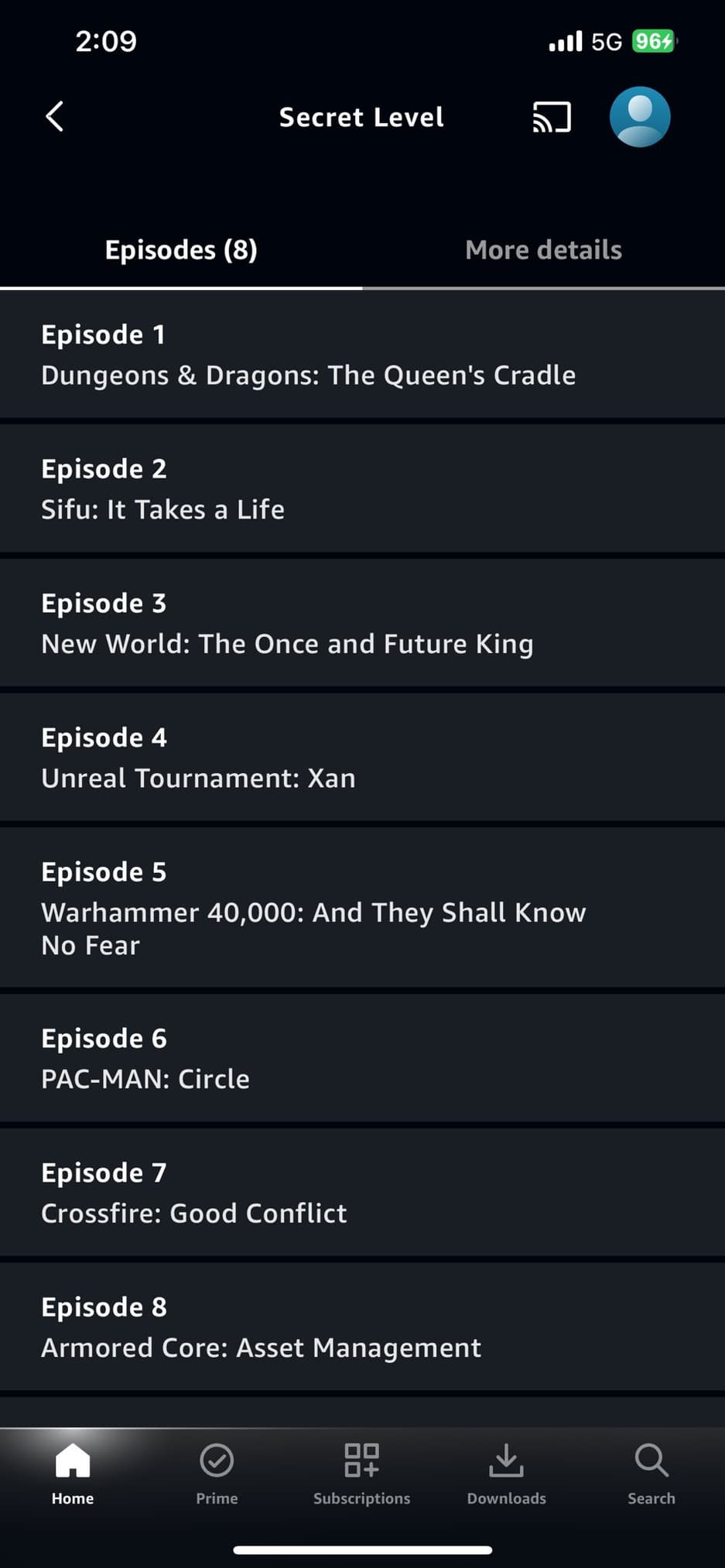Open Episode 2 Sifu: It Takes a Life
The image size is (725, 1568).
[x=362, y=489]
